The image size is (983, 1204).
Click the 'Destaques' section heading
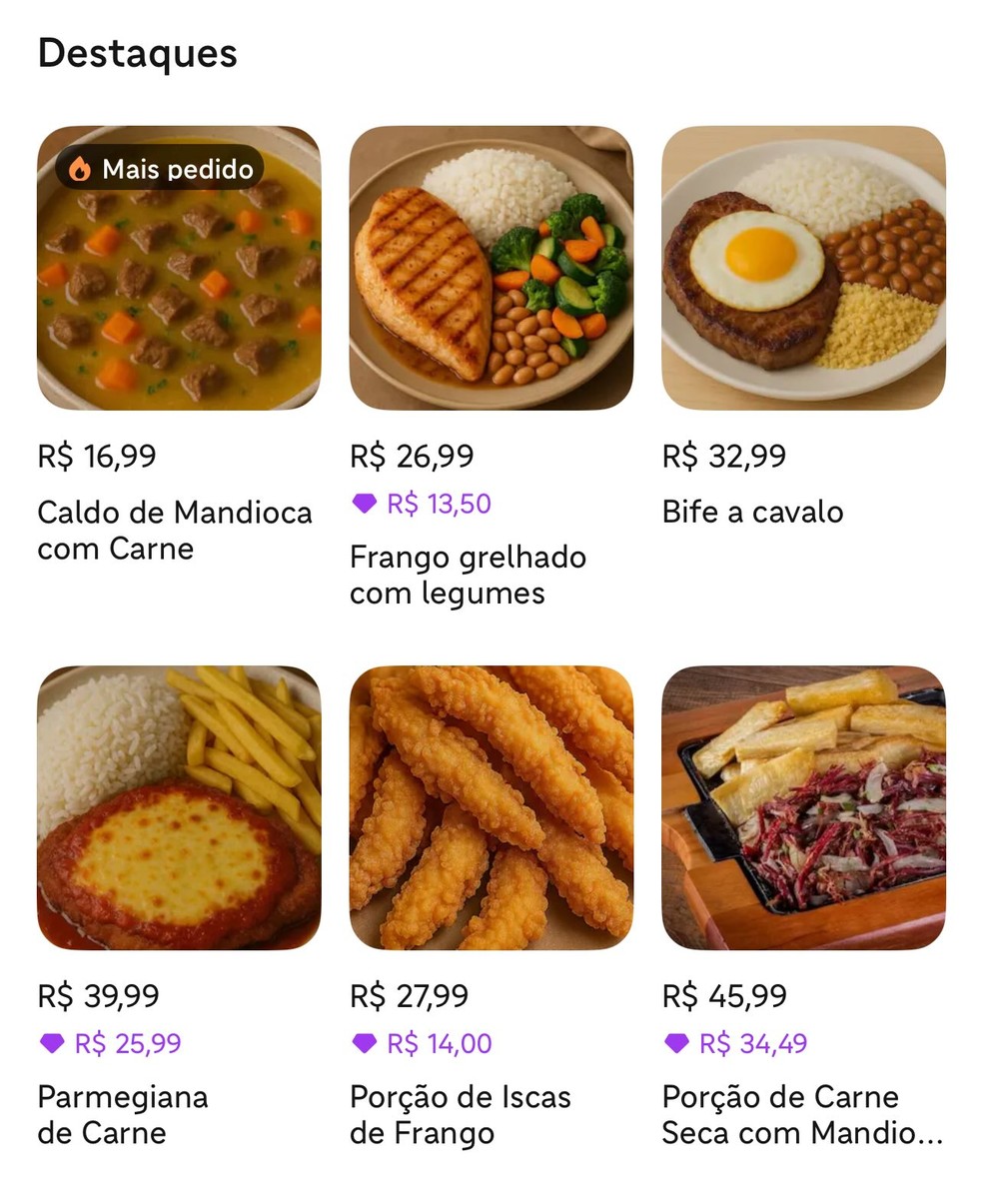coord(136,54)
